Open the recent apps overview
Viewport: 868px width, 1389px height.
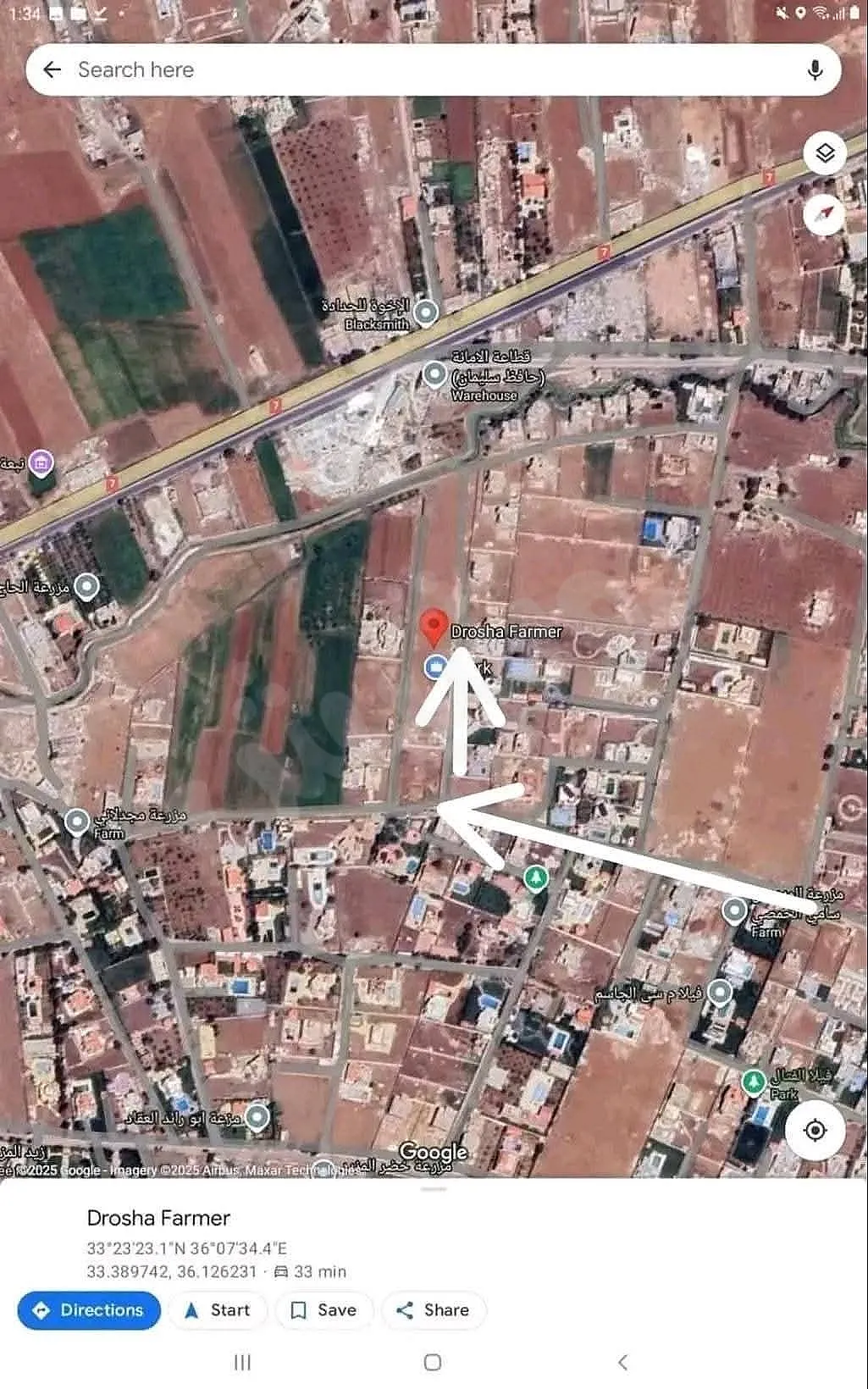point(242,1362)
